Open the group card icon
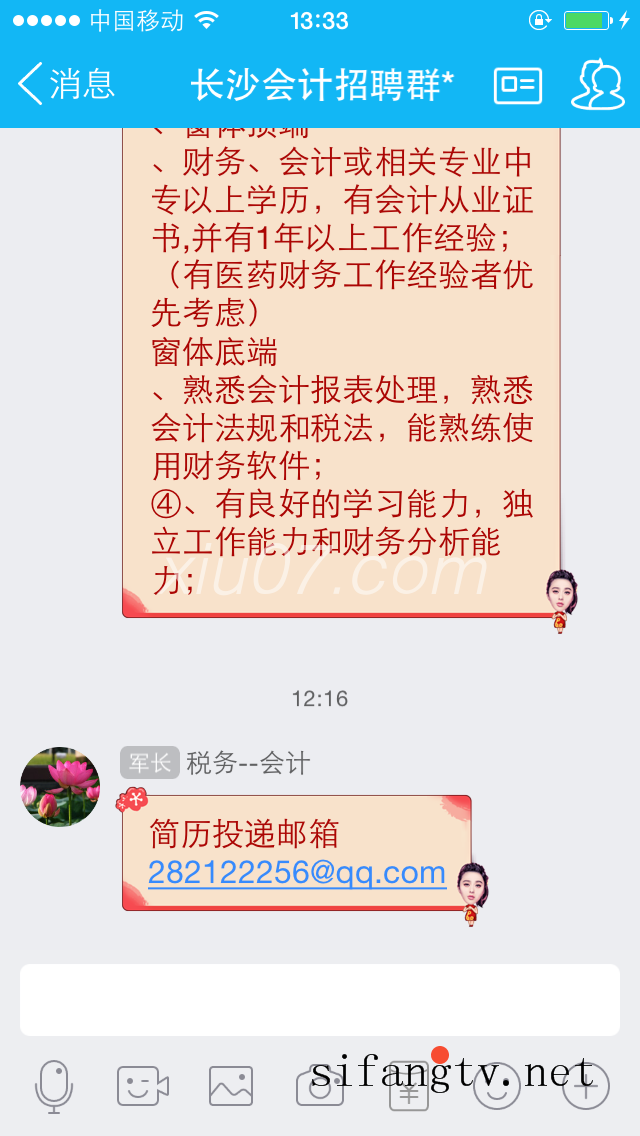The width and height of the screenshot is (640, 1136). (x=518, y=86)
